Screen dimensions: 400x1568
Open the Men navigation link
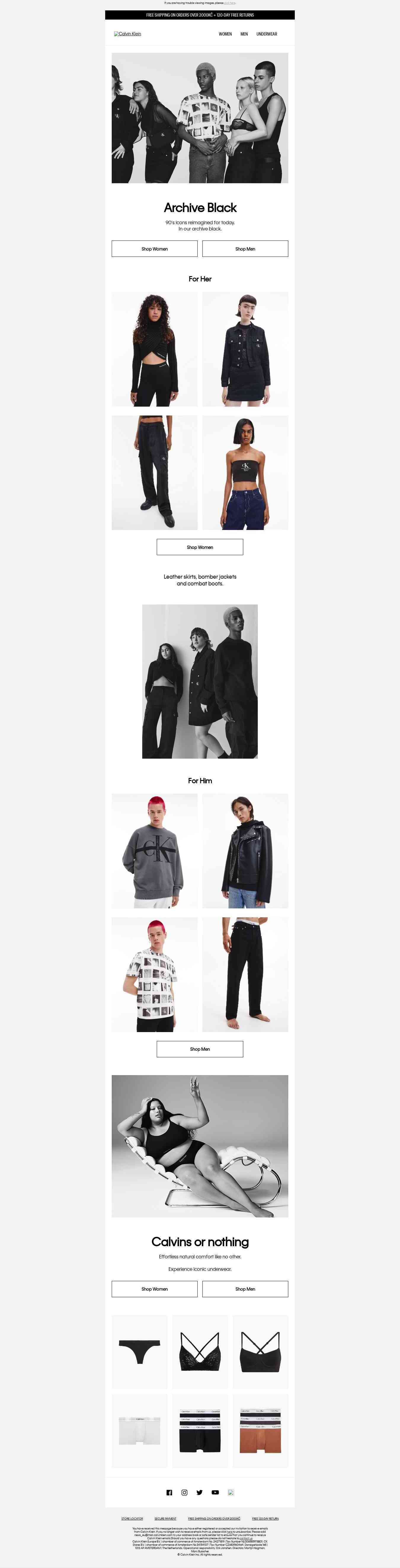pyautogui.click(x=244, y=34)
